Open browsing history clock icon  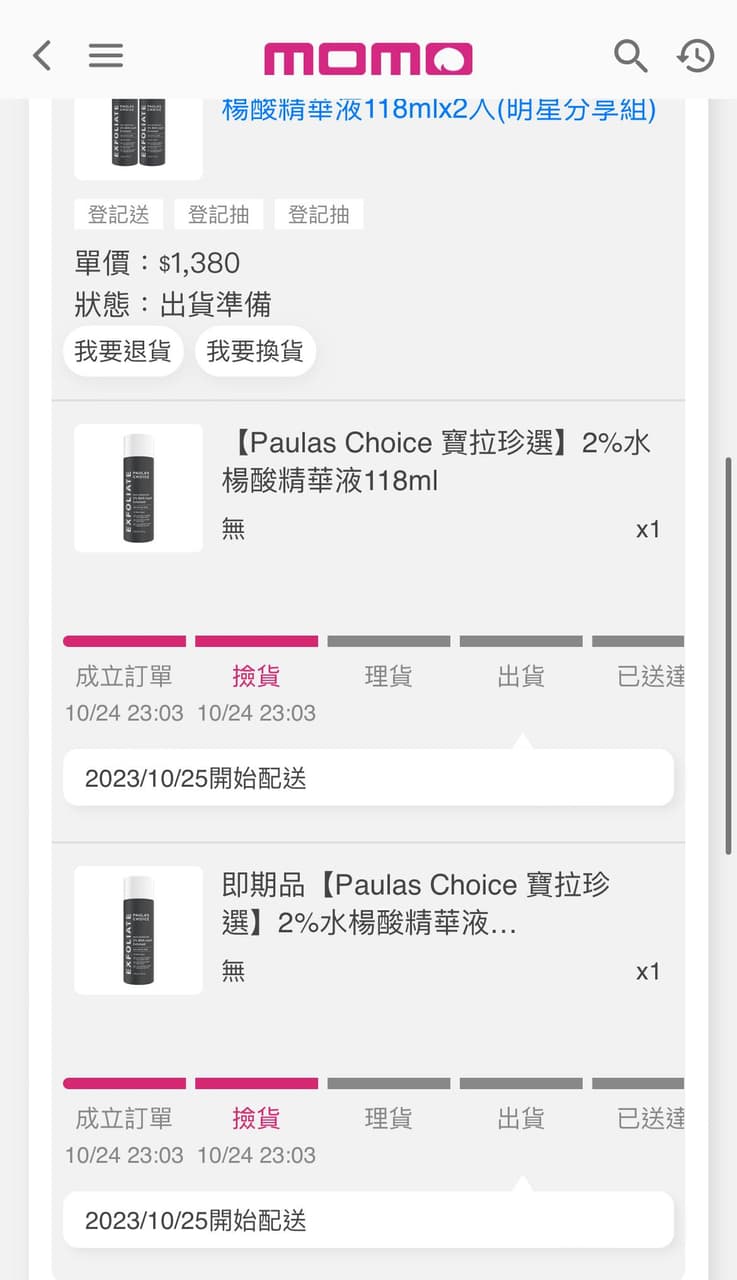pos(696,56)
